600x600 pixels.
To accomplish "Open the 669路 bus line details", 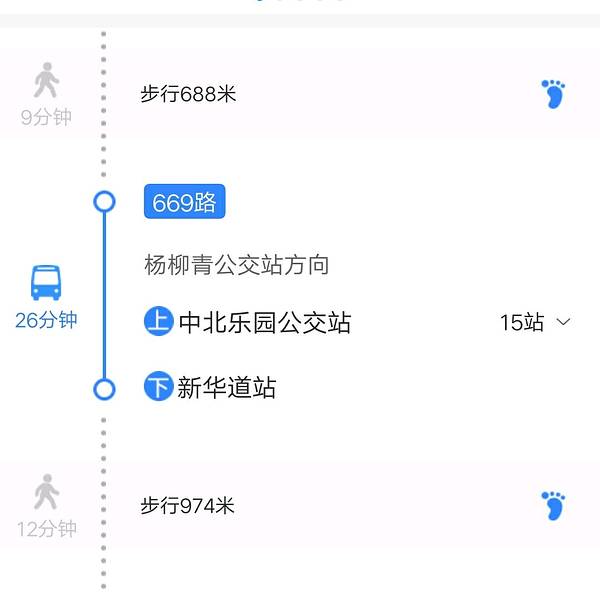I will [x=184, y=203].
